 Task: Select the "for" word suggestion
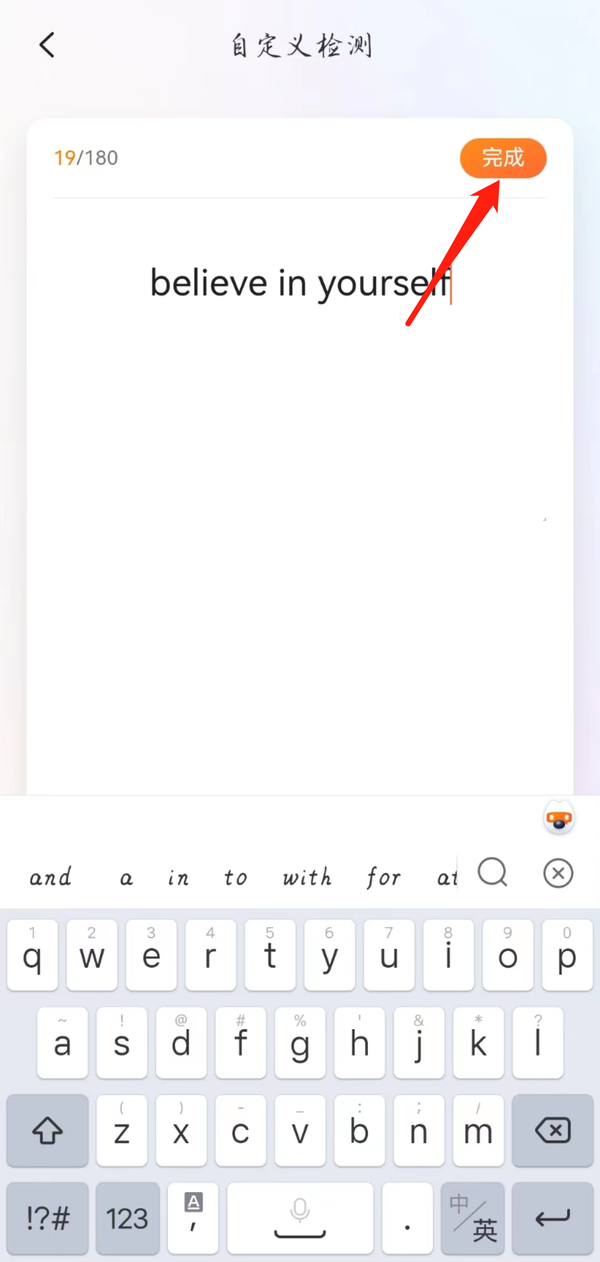[383, 877]
